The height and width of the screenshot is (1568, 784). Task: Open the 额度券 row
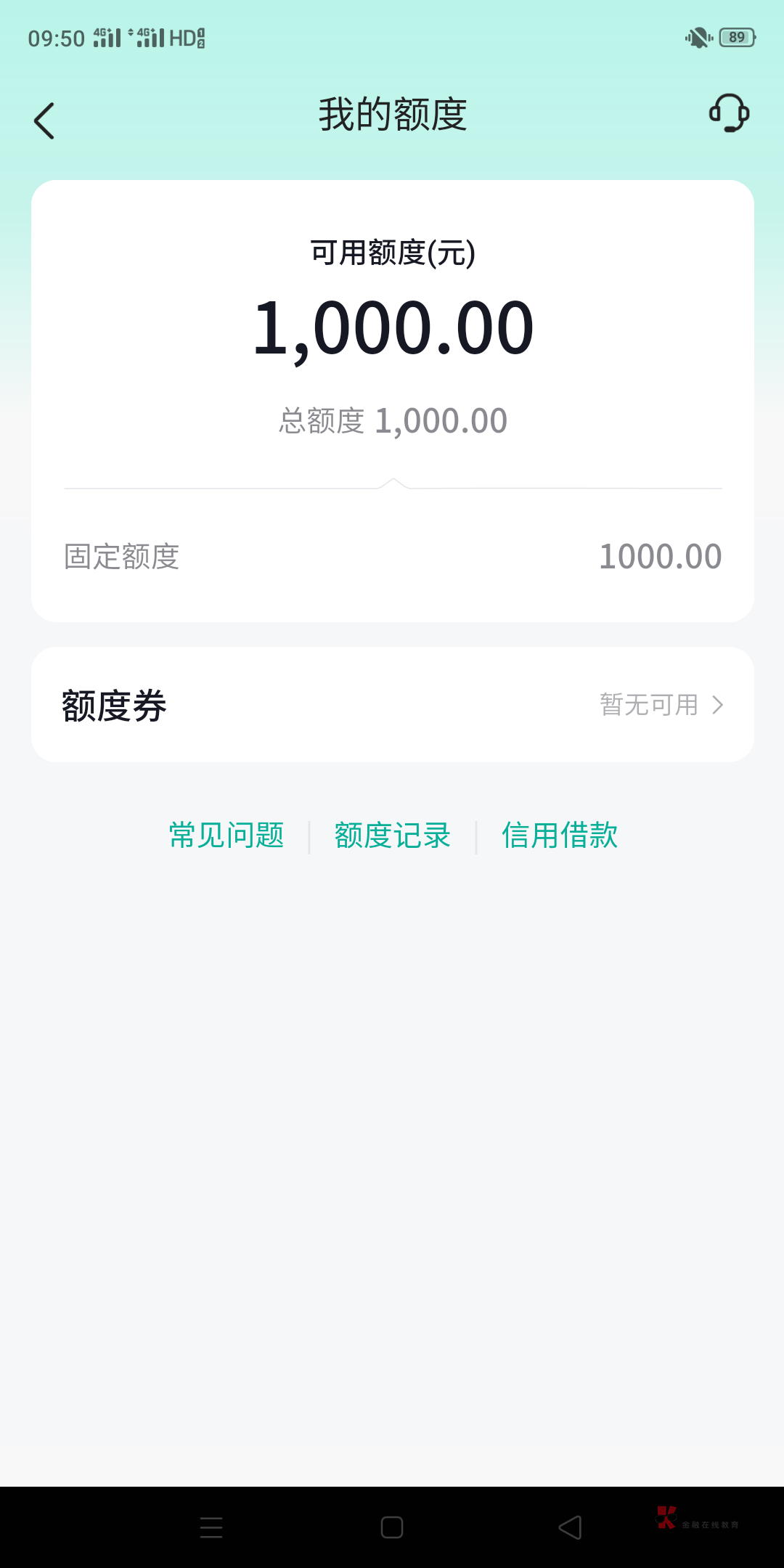pyautogui.click(x=392, y=705)
